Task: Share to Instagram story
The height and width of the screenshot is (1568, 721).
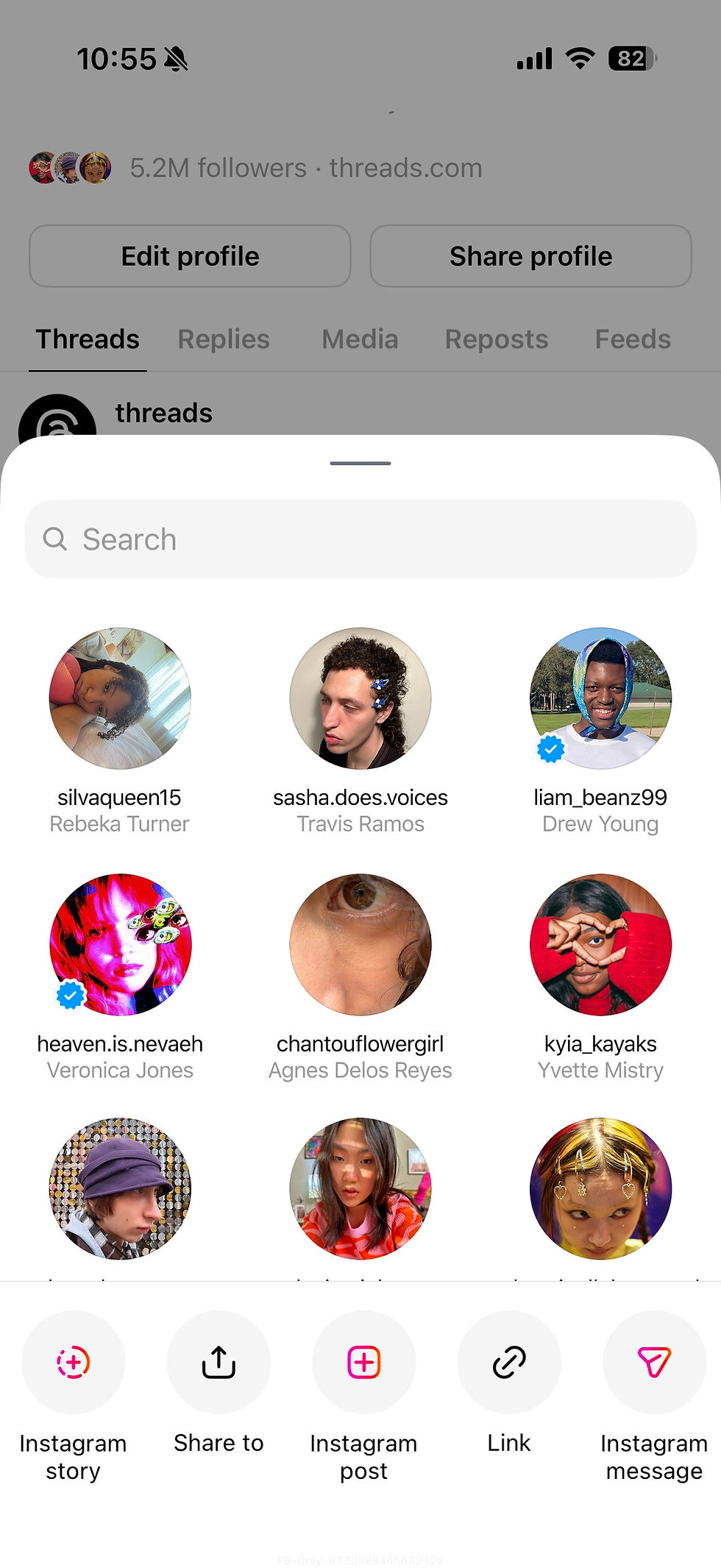Action: point(73,1362)
